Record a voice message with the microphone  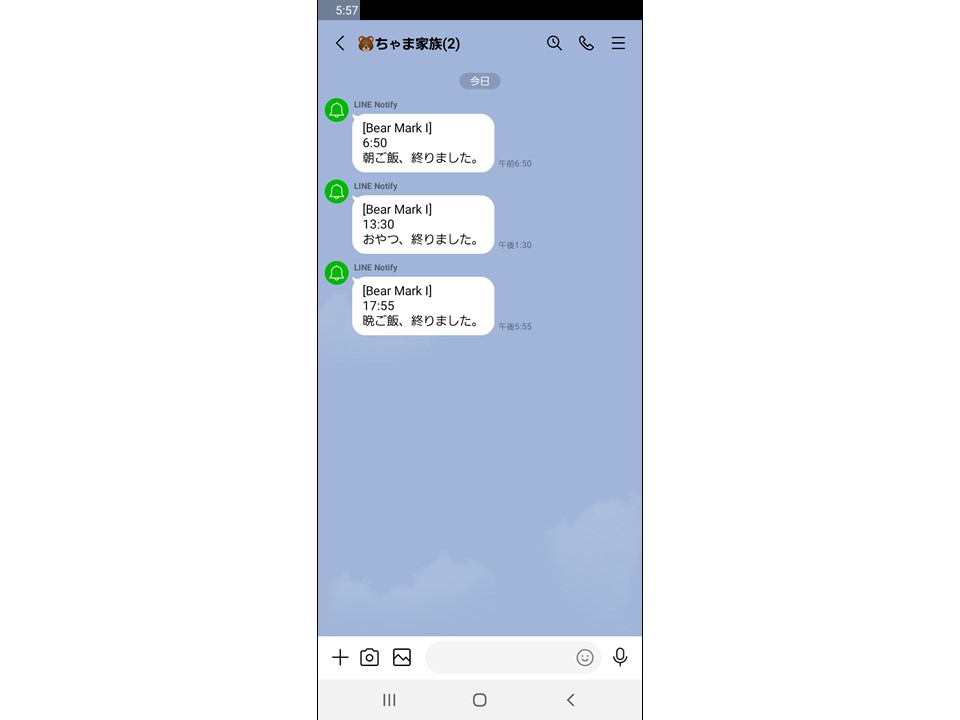pos(620,657)
